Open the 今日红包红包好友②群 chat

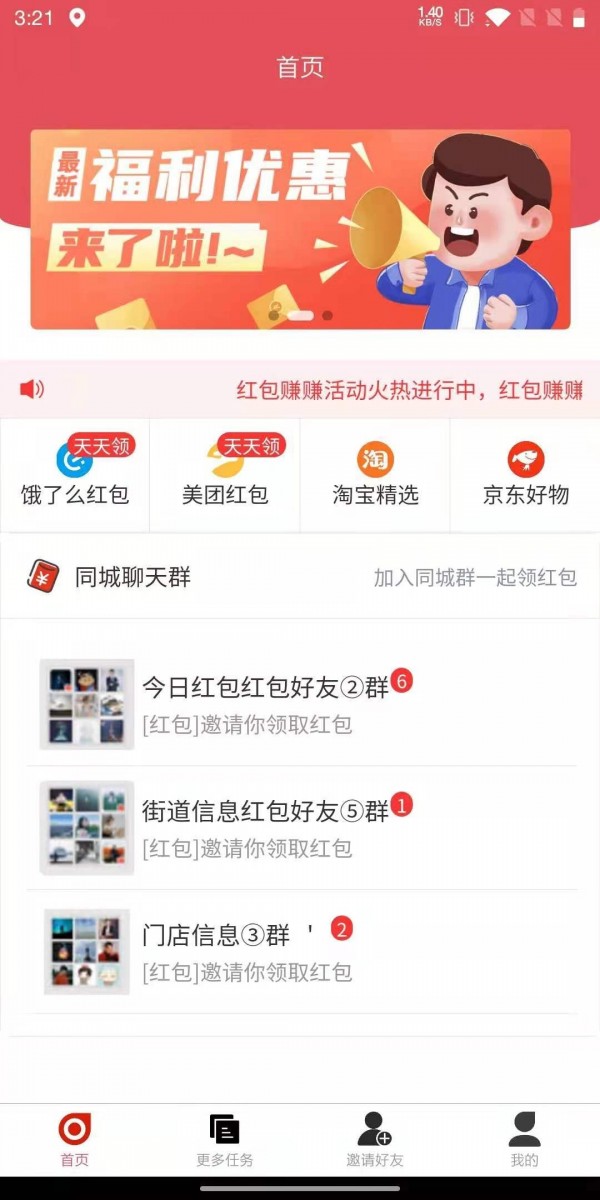[300, 704]
